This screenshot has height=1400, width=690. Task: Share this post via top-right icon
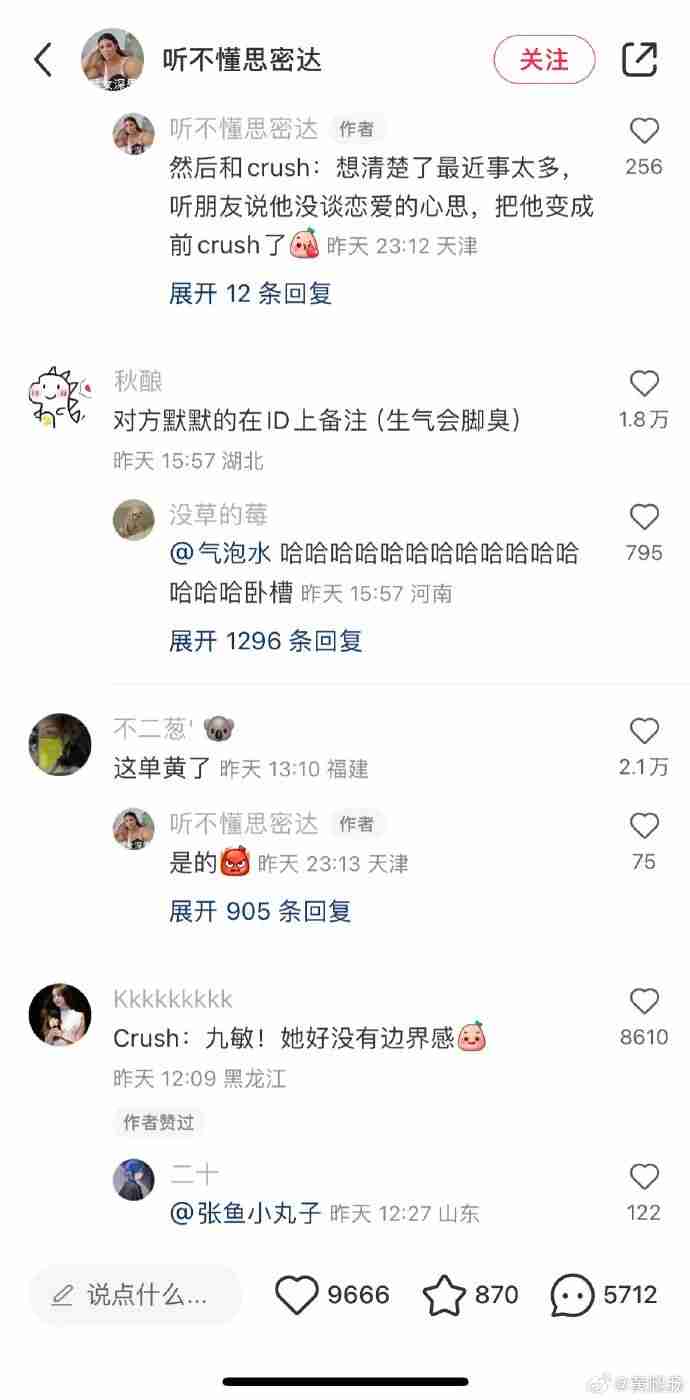click(640, 60)
